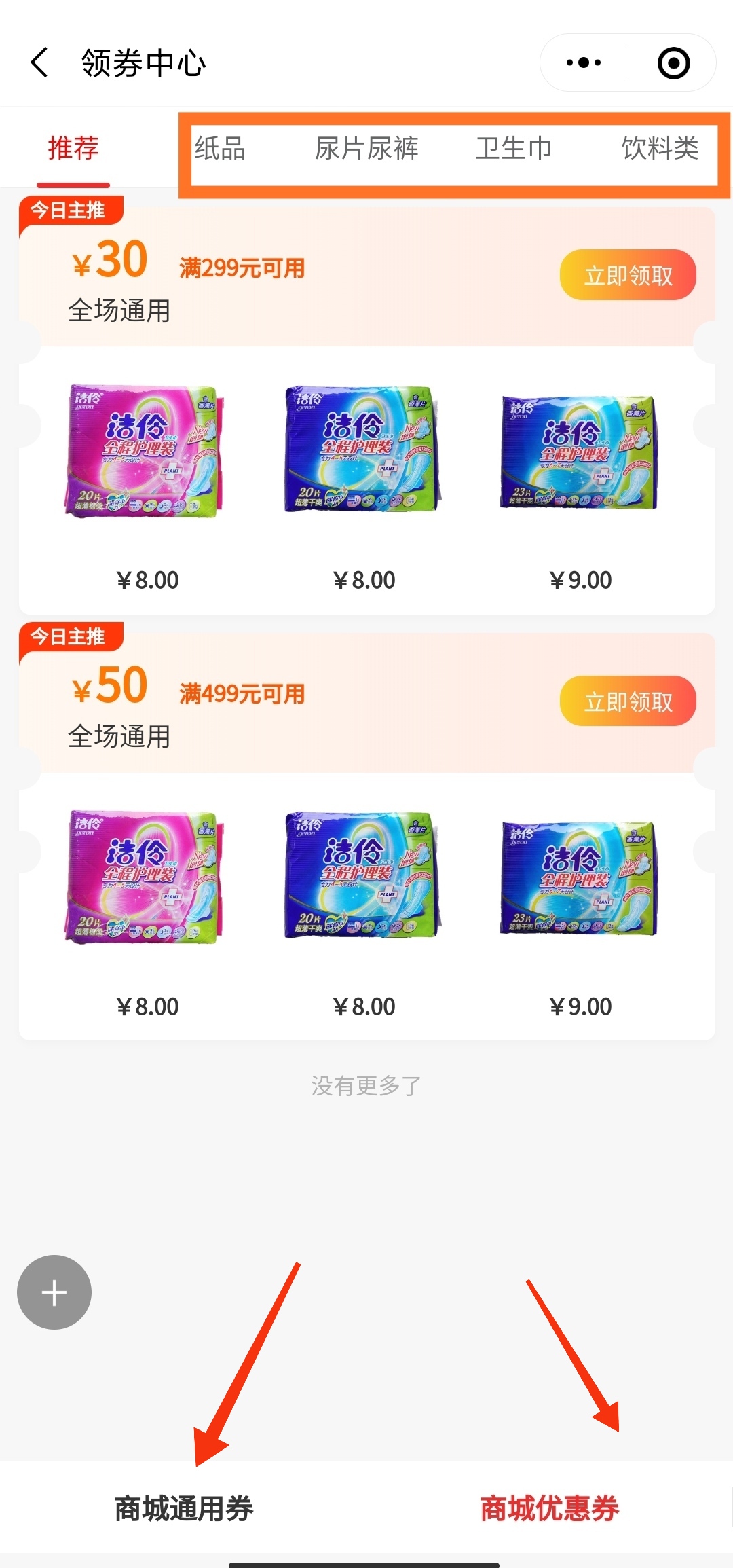Image resolution: width=733 pixels, height=1568 pixels.
Task: Claim the ¥50 coupon with 立即领取
Action: [628, 701]
